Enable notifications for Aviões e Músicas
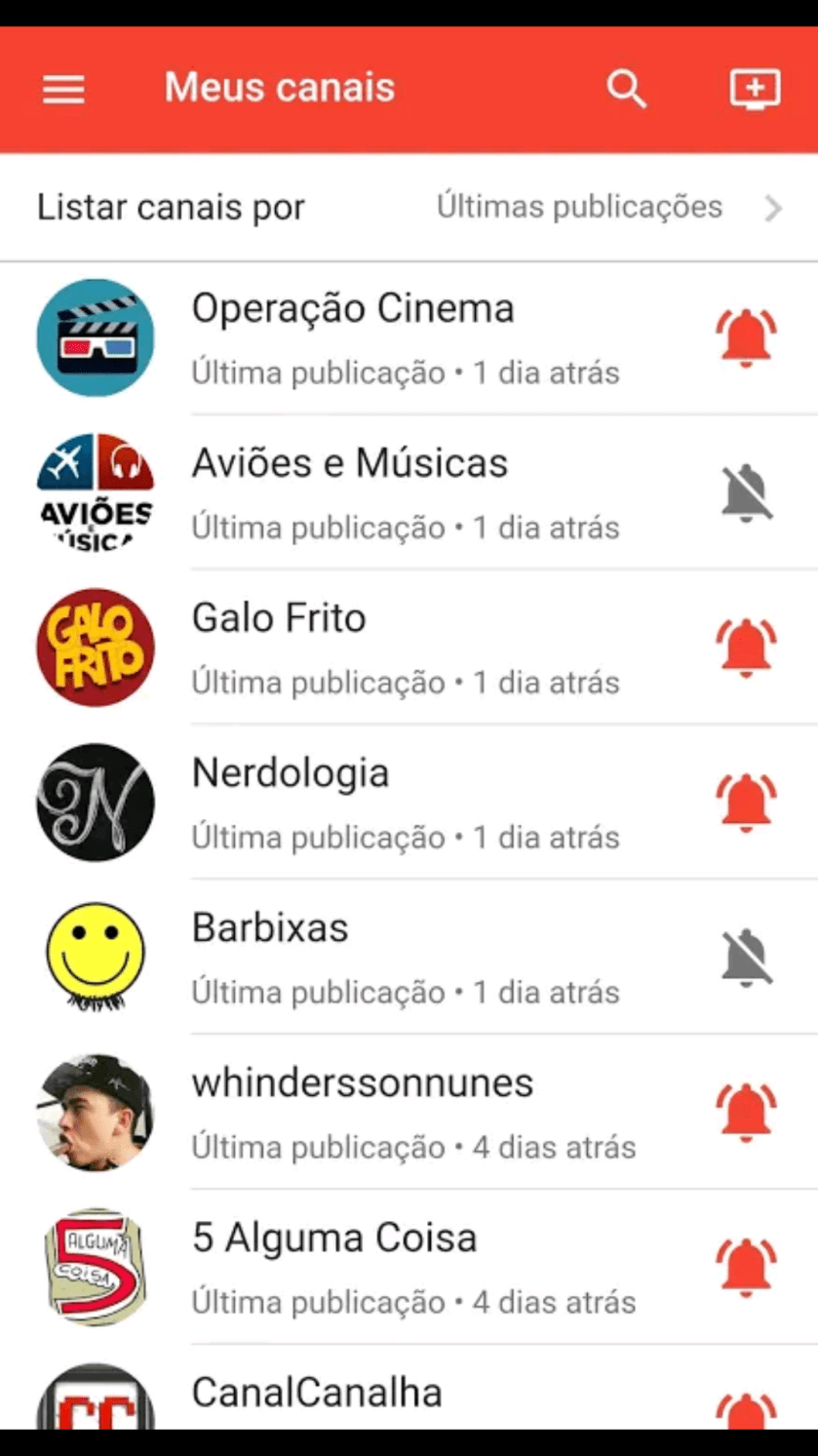 point(746,492)
